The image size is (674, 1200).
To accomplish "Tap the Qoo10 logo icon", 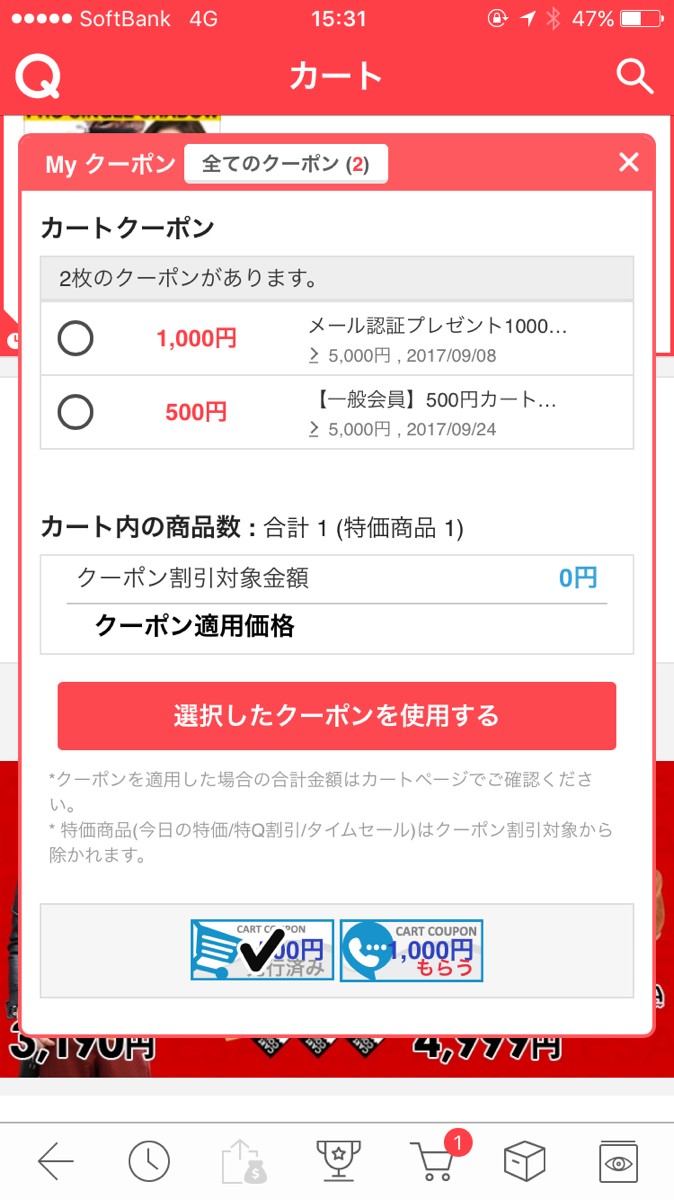I will tap(39, 76).
